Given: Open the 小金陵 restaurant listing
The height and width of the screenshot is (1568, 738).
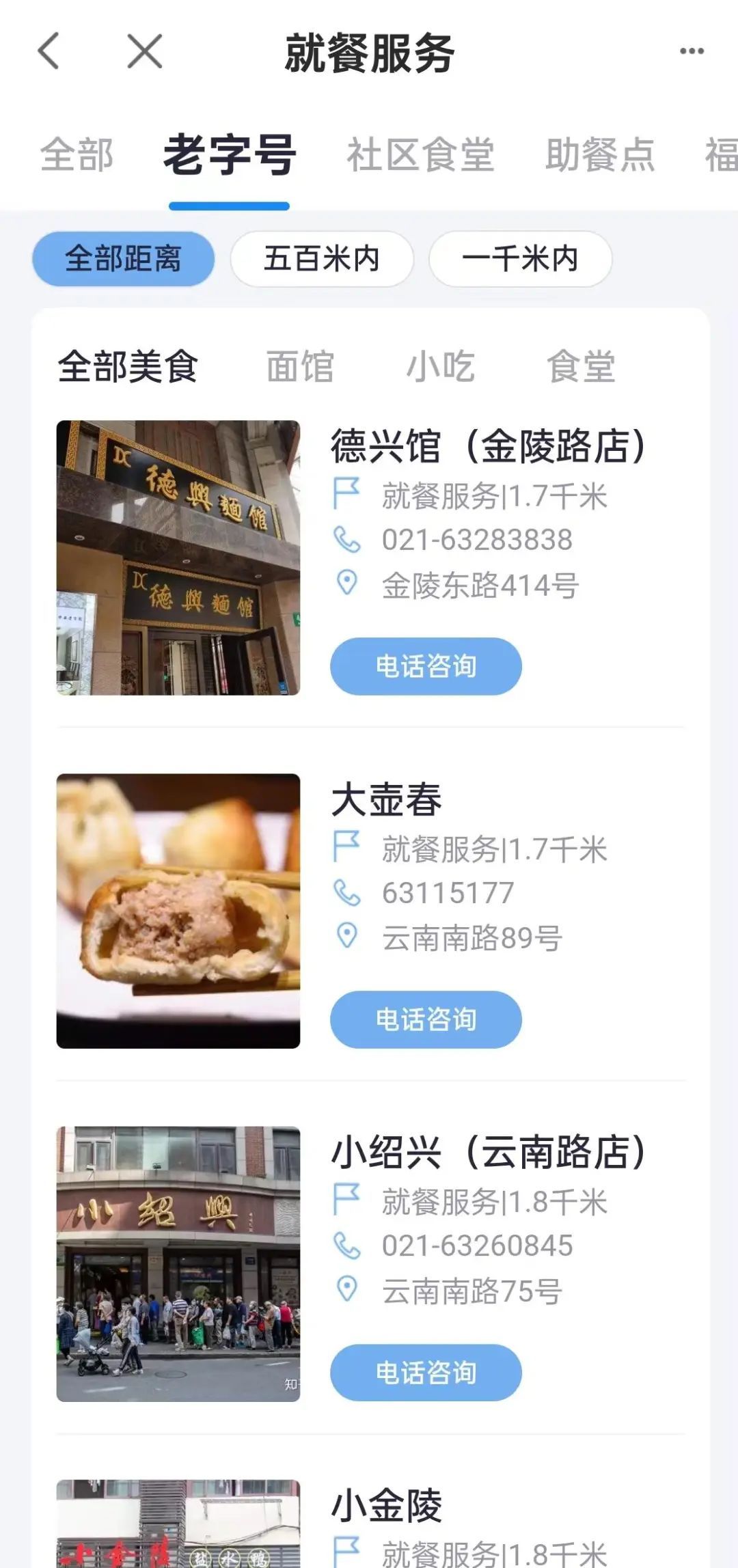Looking at the screenshot, I should pyautogui.click(x=387, y=1506).
